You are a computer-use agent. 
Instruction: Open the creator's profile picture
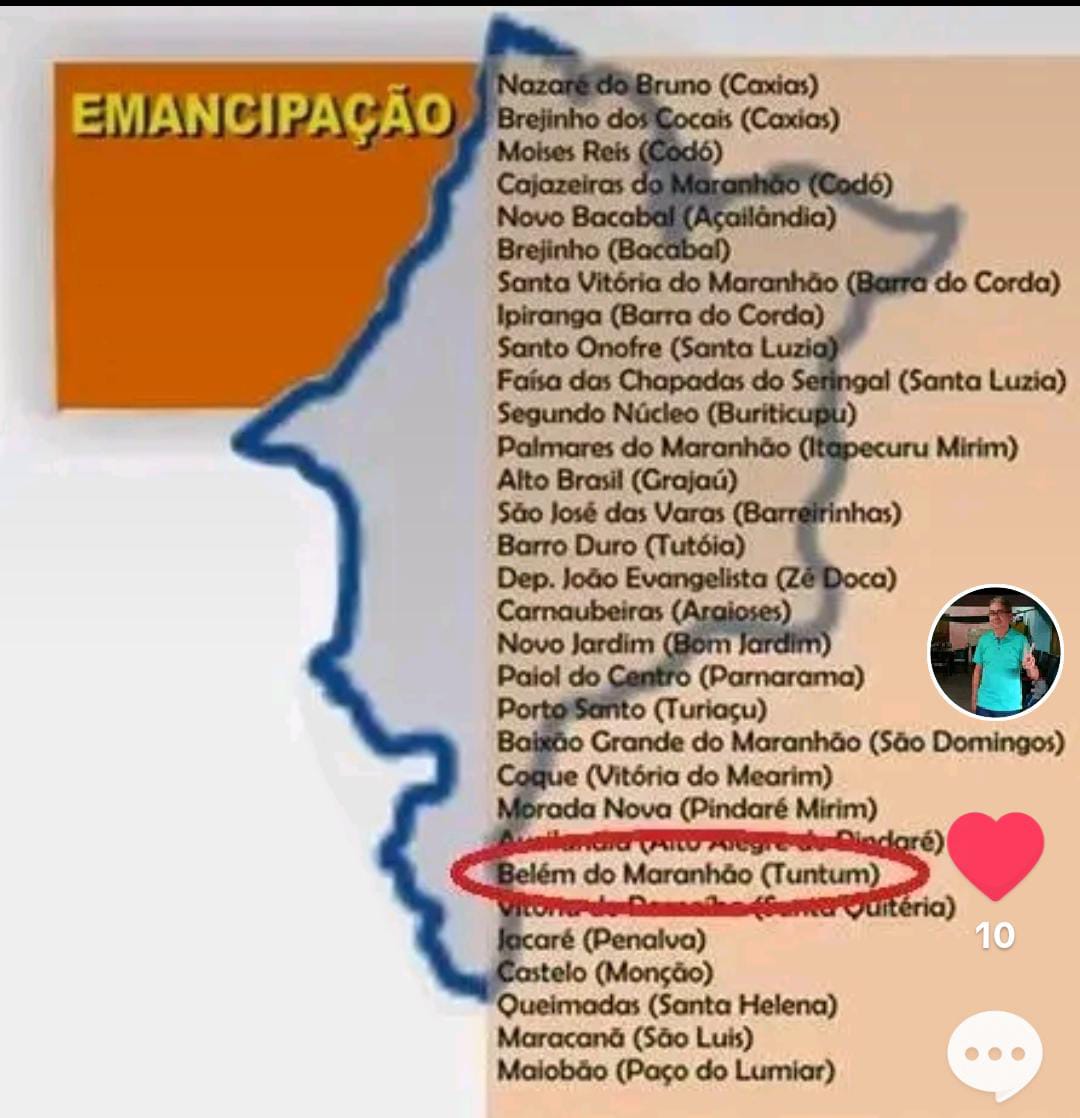995,653
